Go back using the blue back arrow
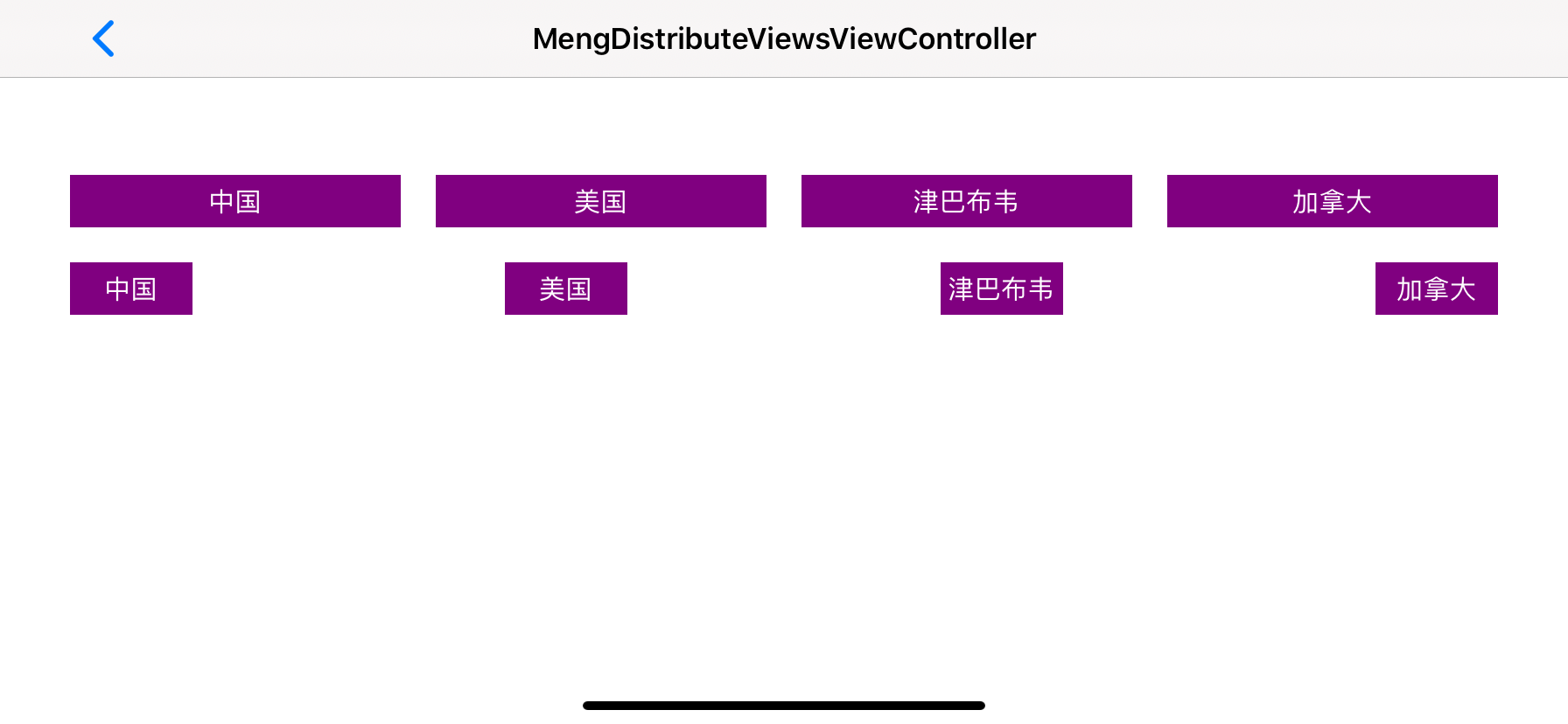This screenshot has height=724, width=1568. 103,39
